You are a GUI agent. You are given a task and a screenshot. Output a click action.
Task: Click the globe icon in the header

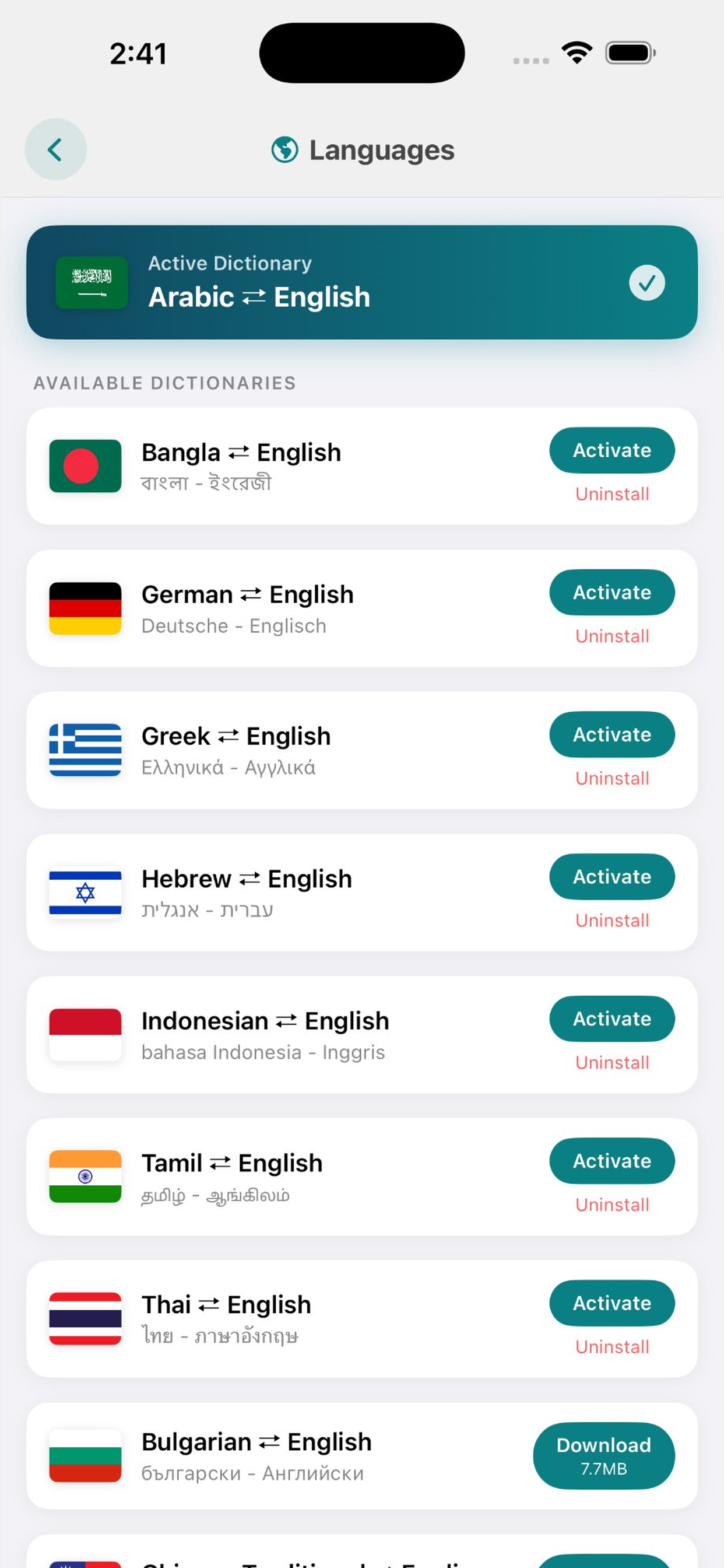[x=283, y=149]
